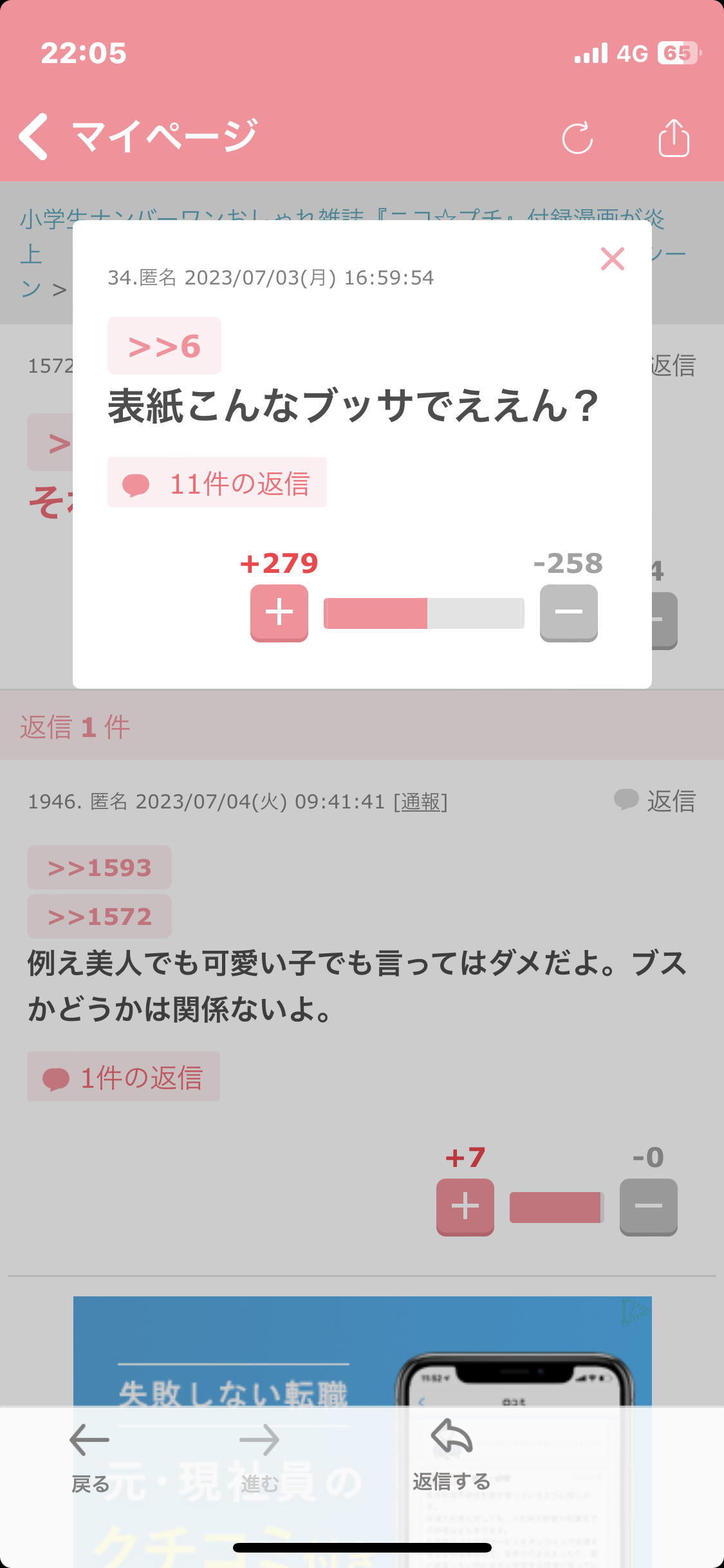Downvote comment 34 with the minus button
This screenshot has height=1568, width=724.
(569, 613)
